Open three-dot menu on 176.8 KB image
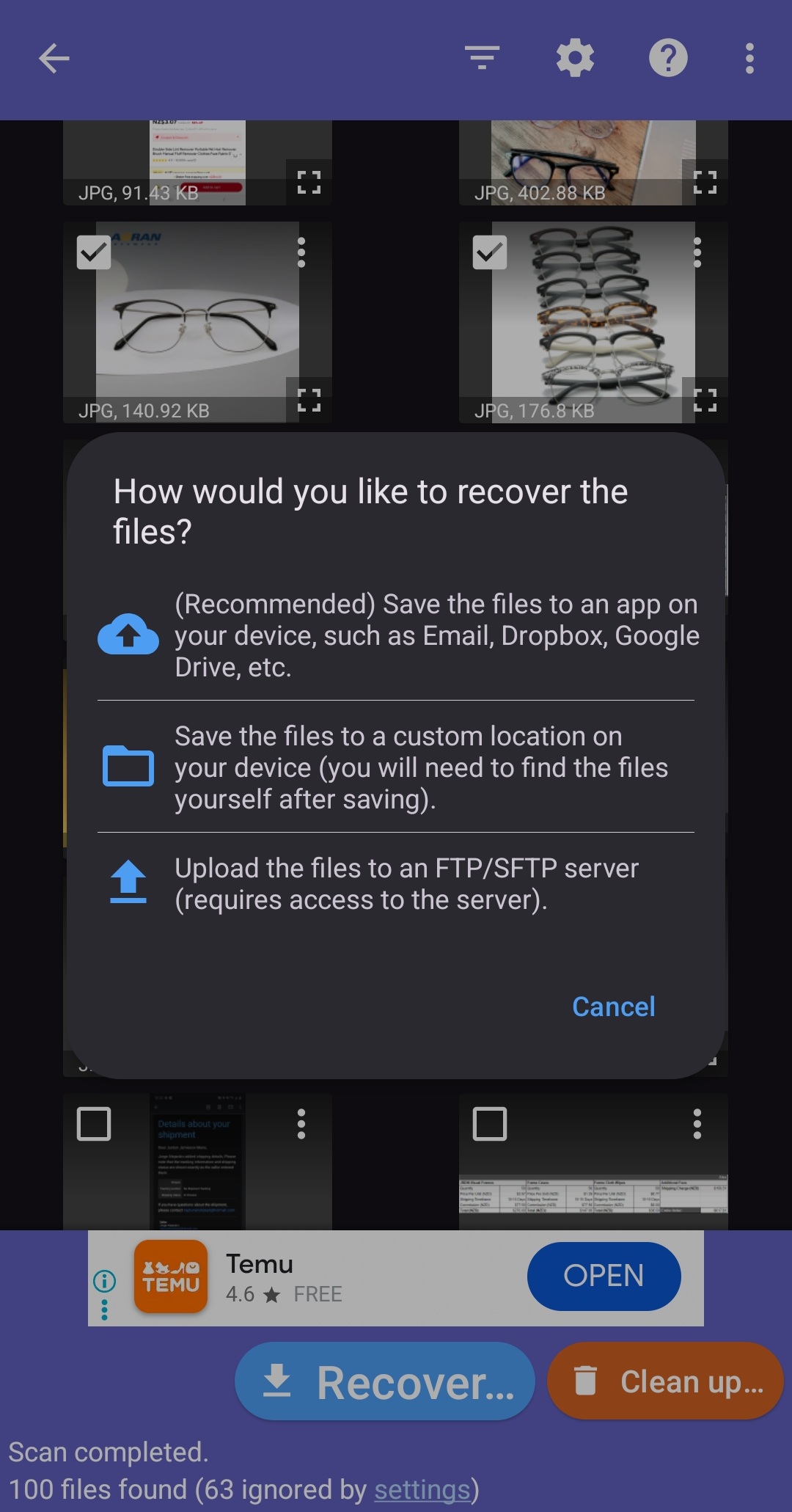The width and height of the screenshot is (792, 1512). point(697,252)
